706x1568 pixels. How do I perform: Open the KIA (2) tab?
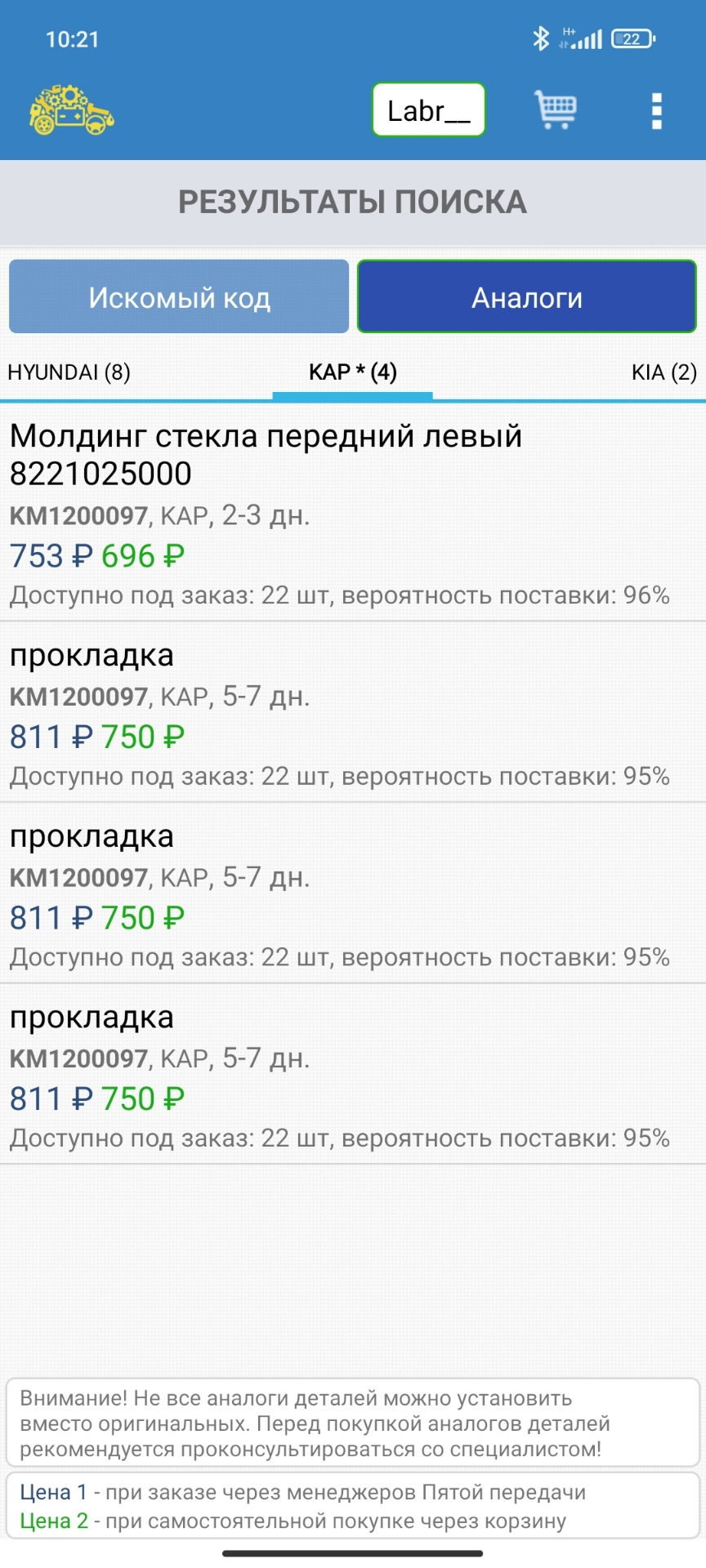664,373
